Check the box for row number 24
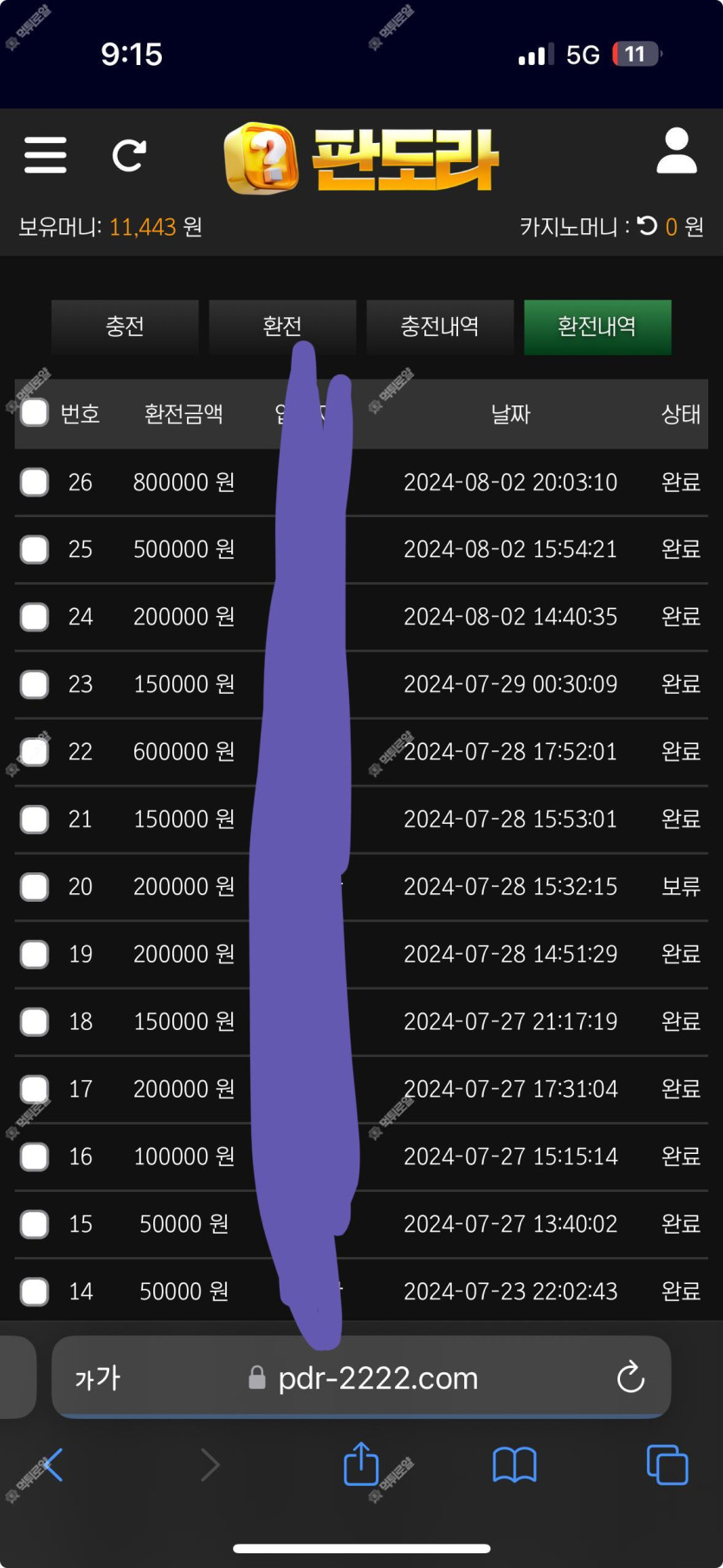 tap(35, 617)
